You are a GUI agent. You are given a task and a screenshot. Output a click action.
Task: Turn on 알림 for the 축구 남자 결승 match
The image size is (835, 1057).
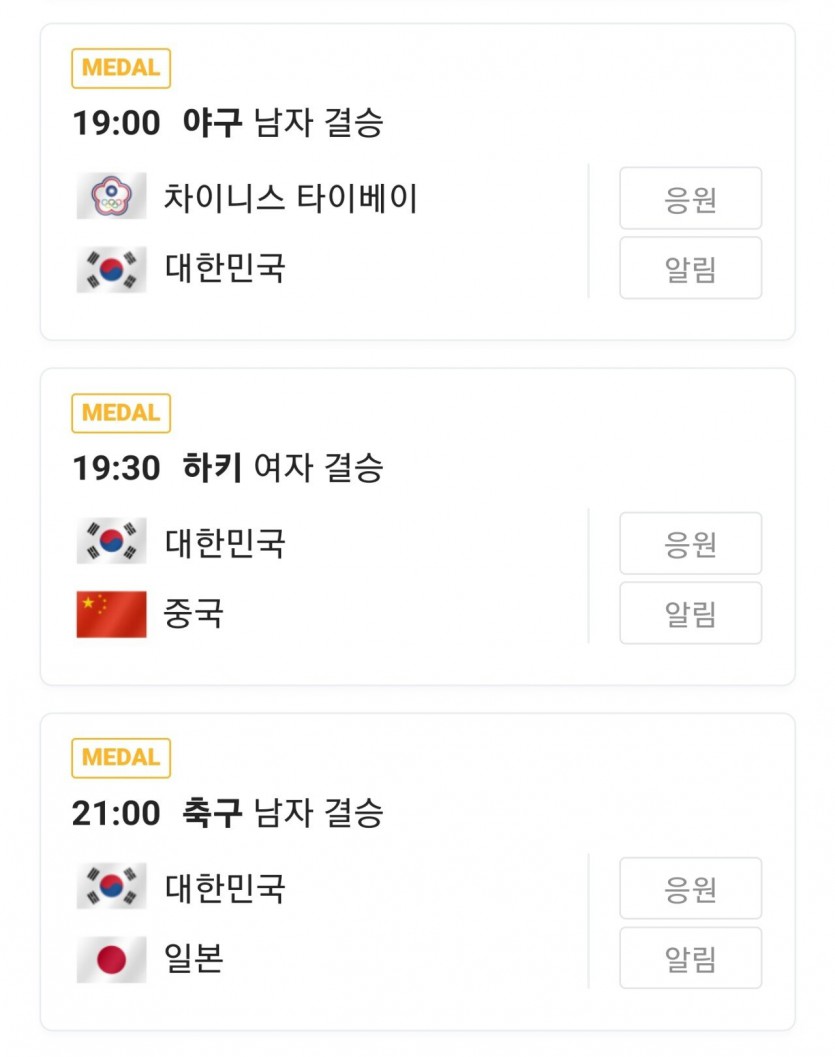pyautogui.click(x=690, y=959)
